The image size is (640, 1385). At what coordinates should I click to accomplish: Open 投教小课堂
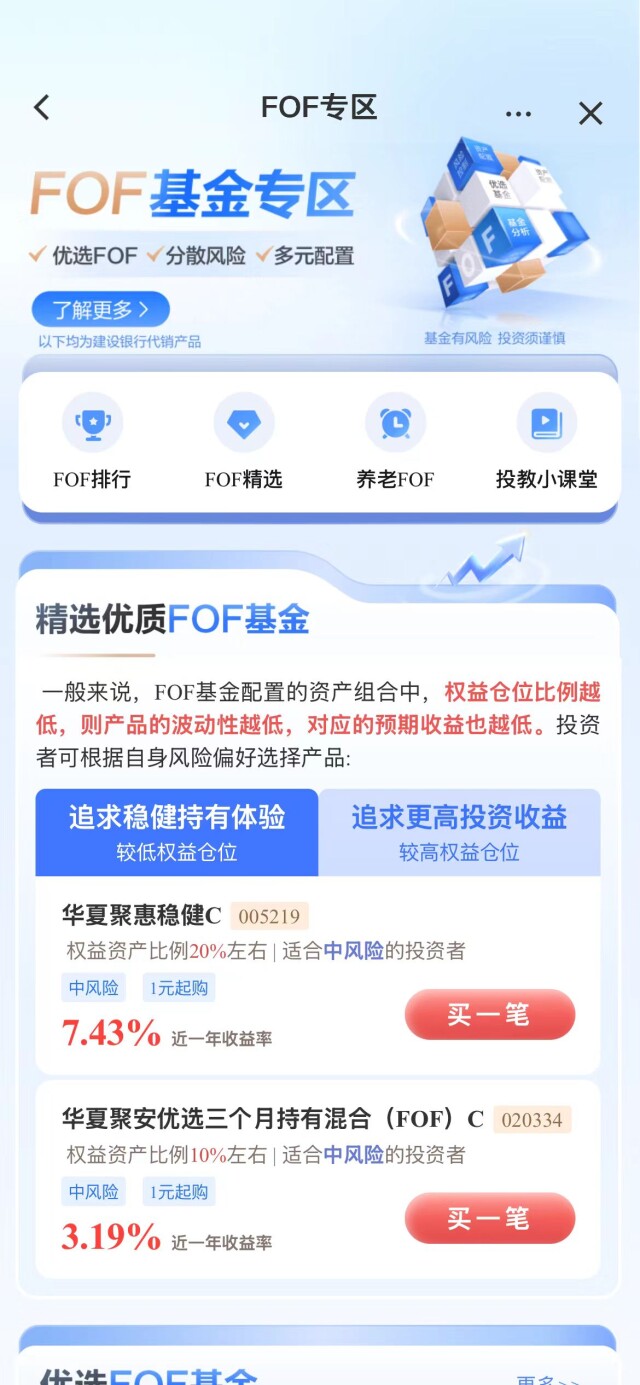546,441
